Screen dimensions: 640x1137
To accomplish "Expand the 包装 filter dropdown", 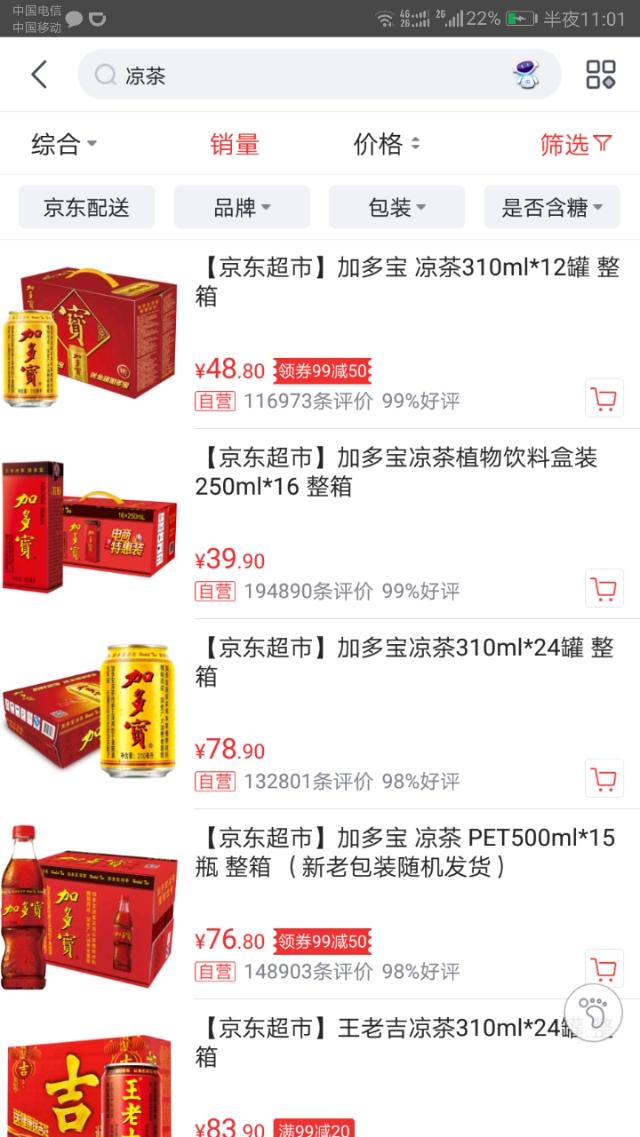I will pos(397,207).
